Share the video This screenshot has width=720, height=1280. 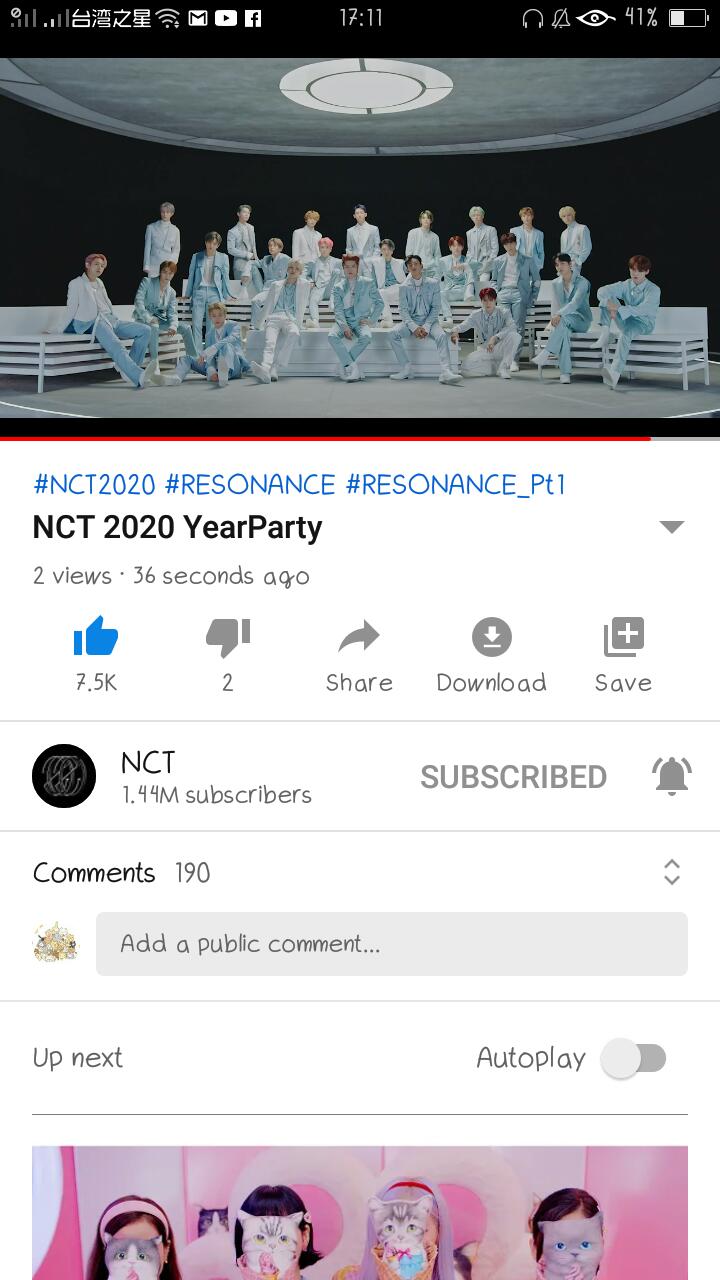[x=359, y=655]
